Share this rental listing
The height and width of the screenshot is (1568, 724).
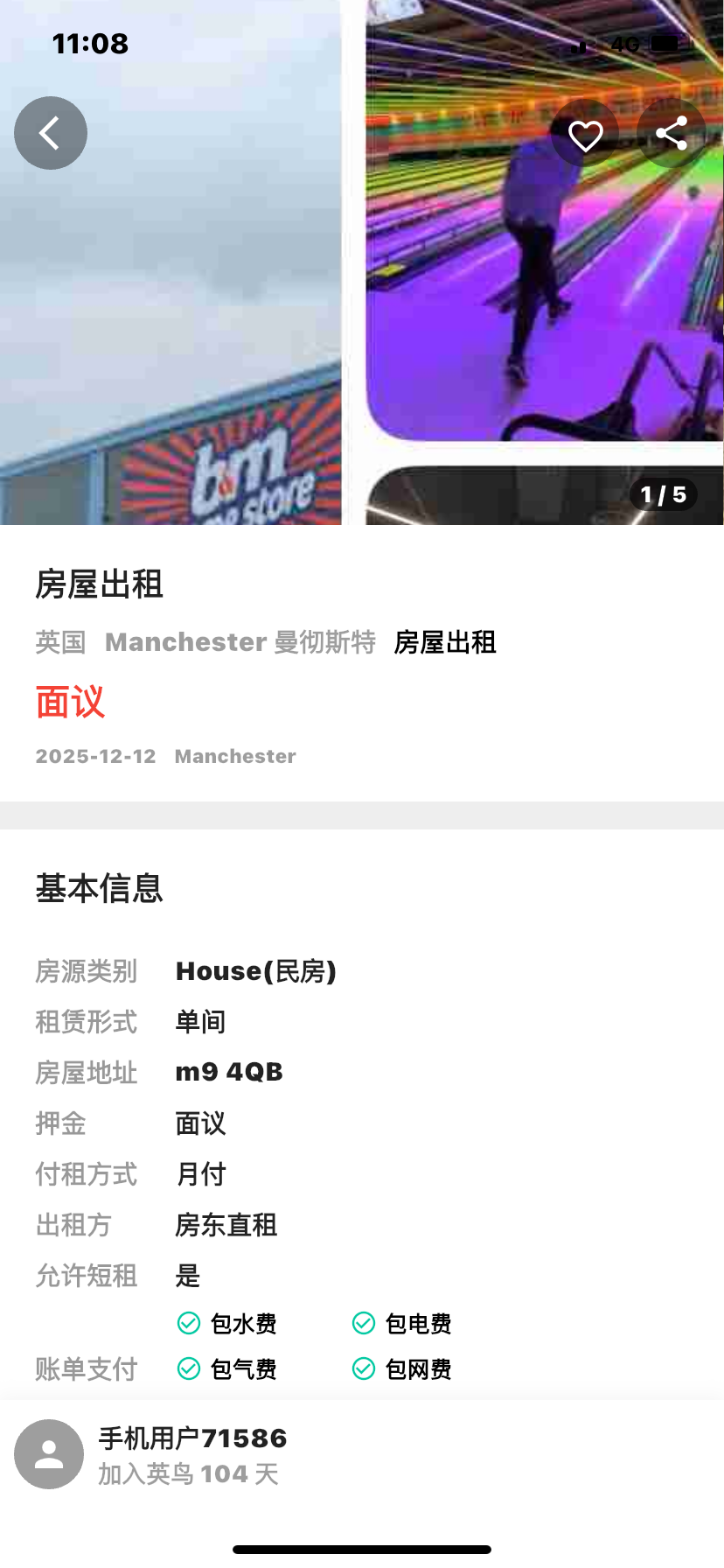pyautogui.click(x=671, y=134)
